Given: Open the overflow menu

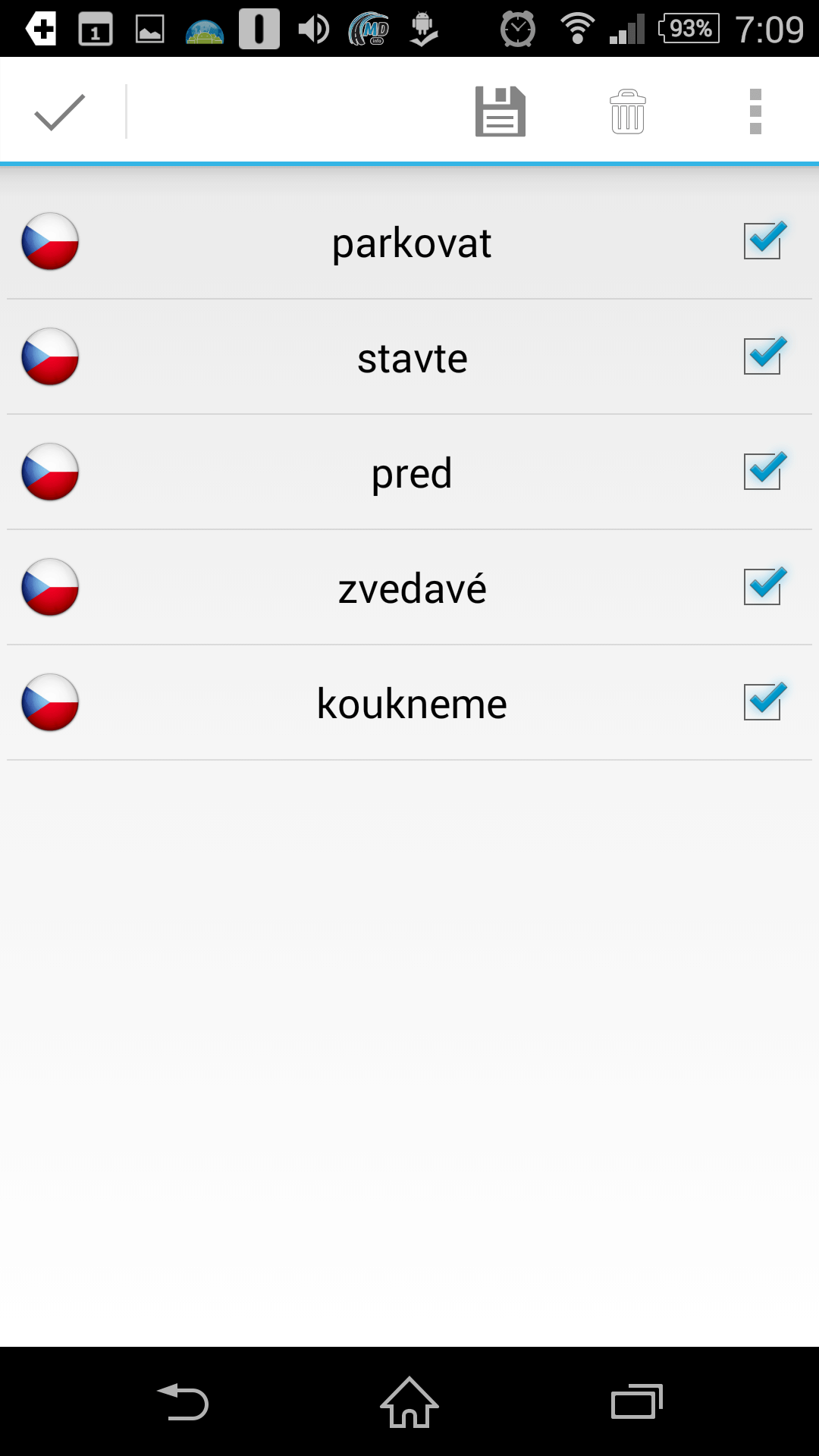Looking at the screenshot, I should 755,111.
